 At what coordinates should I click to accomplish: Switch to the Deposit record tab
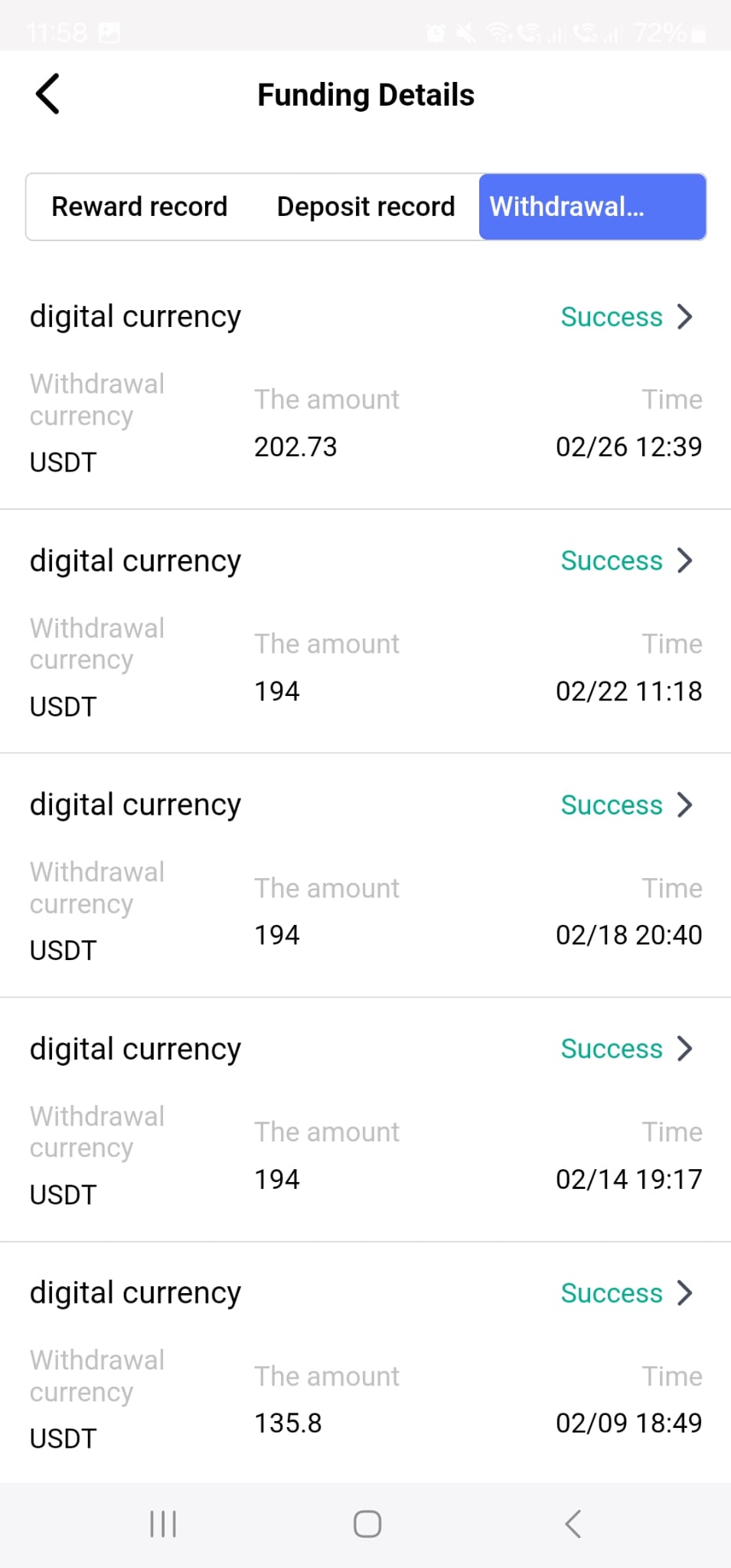pos(366,207)
